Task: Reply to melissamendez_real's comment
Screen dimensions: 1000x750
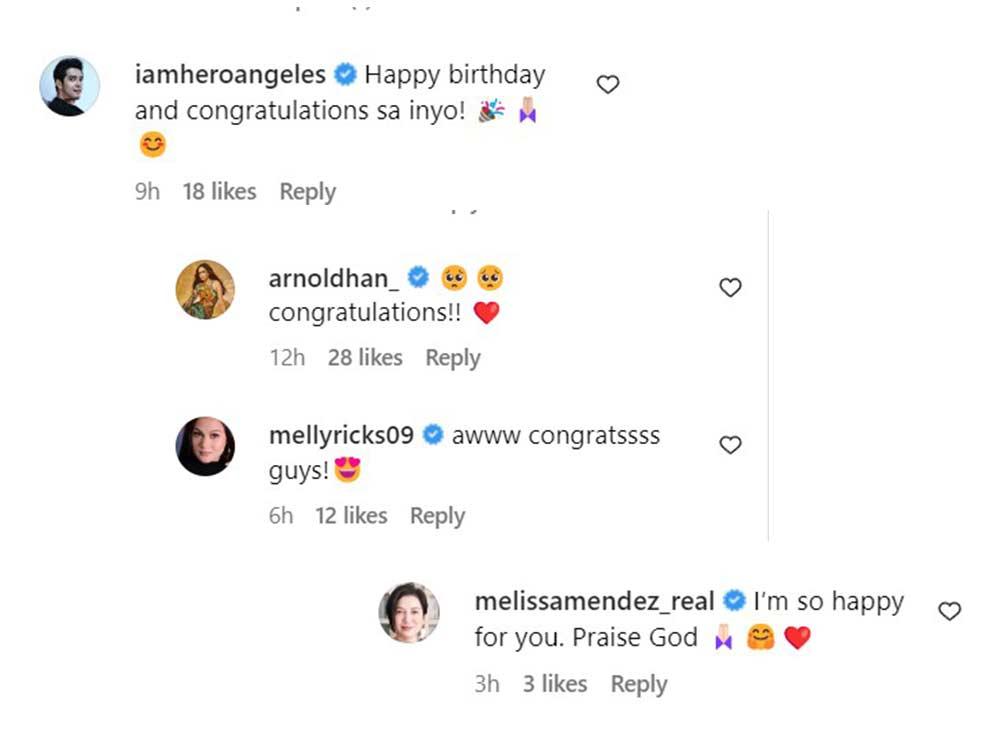Action: [x=639, y=685]
